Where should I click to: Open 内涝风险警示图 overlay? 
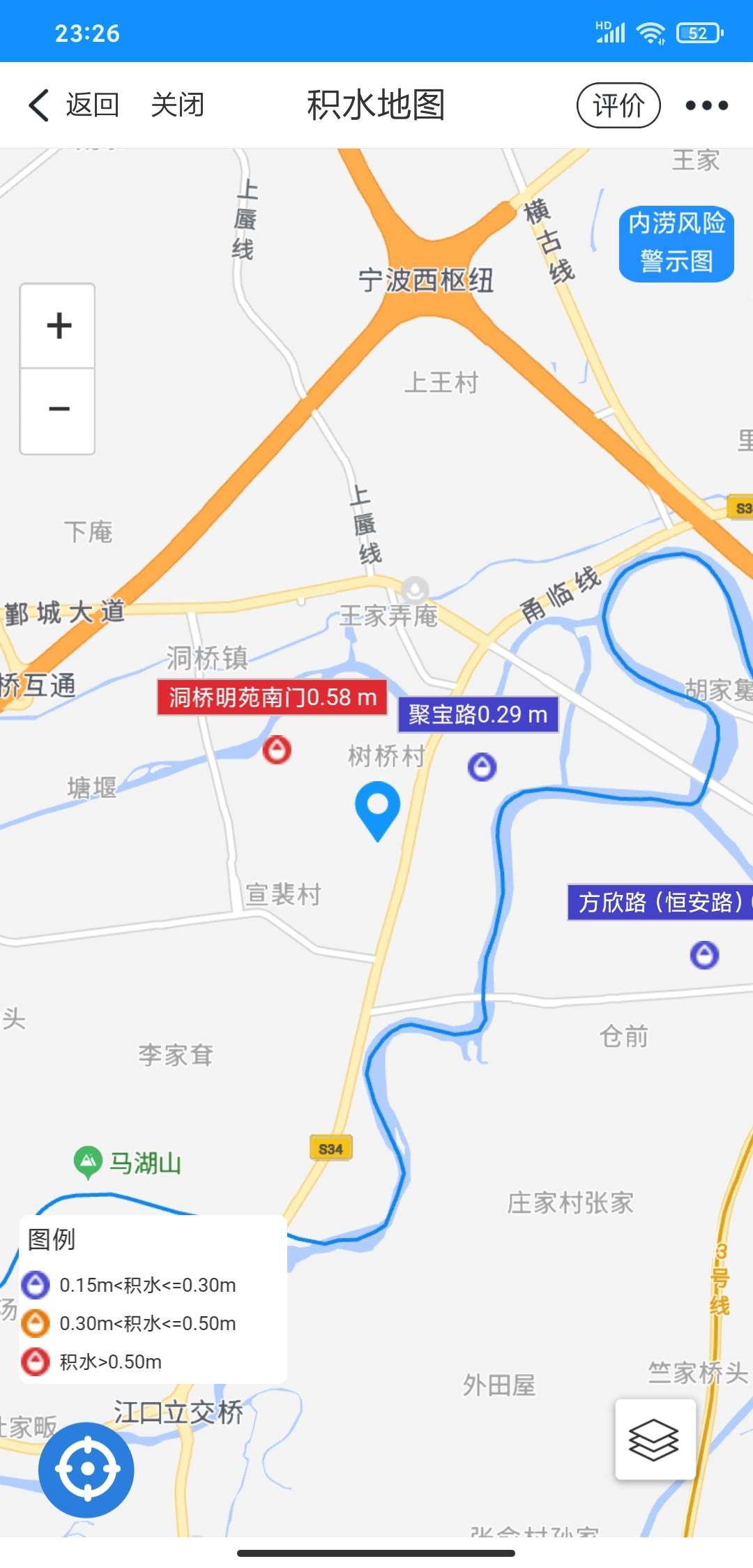tap(676, 243)
